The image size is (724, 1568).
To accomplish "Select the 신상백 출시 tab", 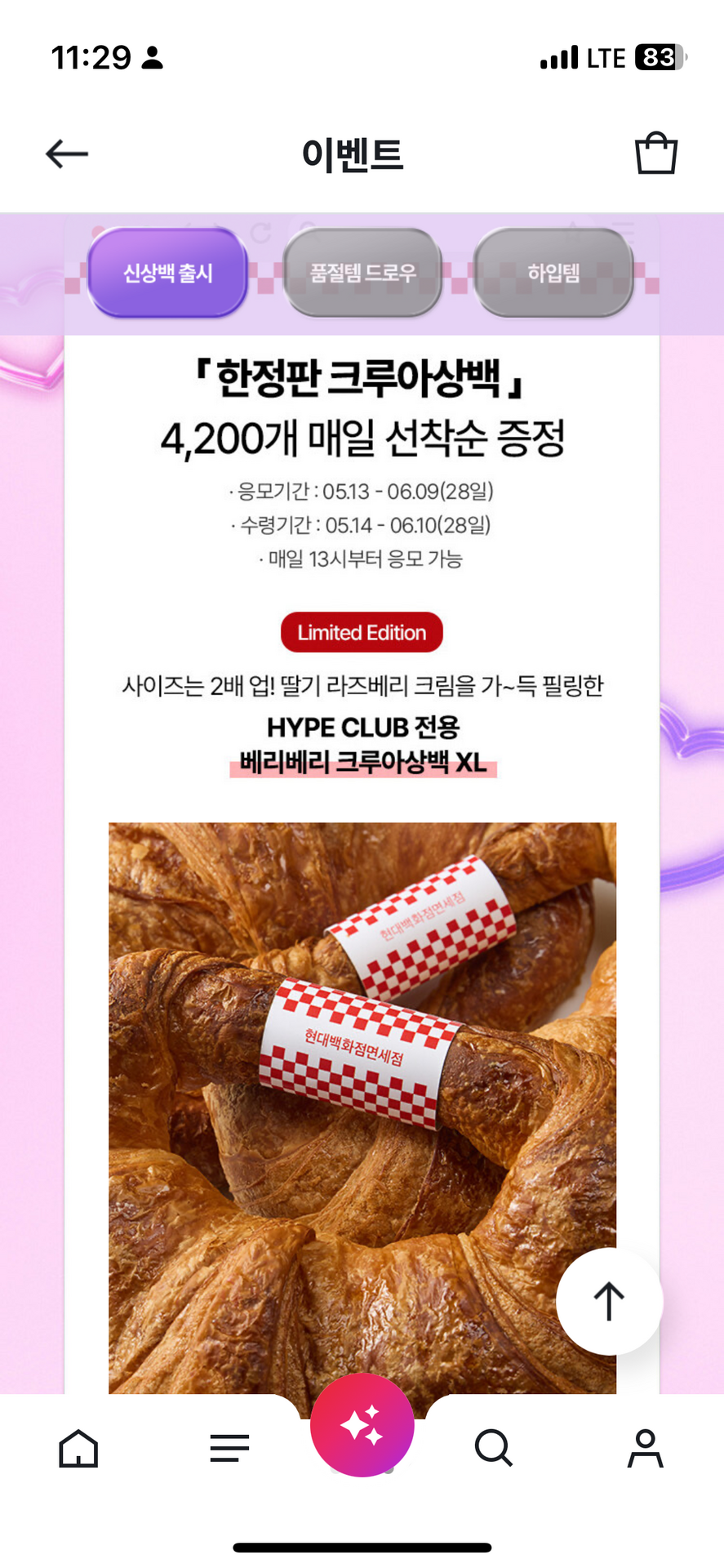I will click(x=167, y=273).
